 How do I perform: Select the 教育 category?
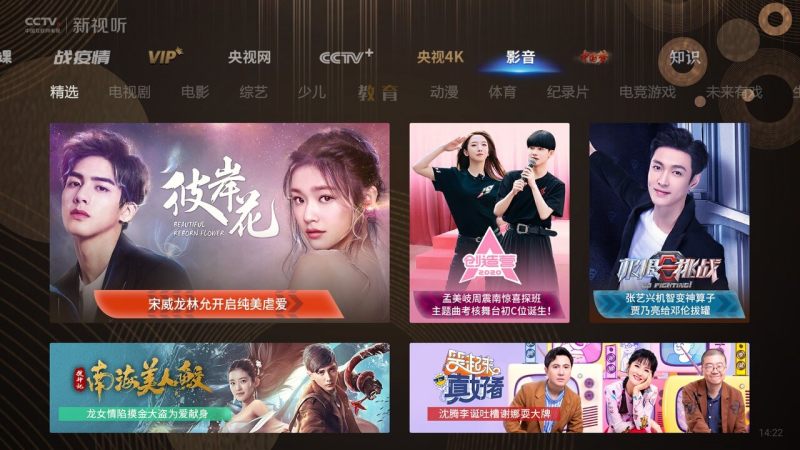[378, 92]
